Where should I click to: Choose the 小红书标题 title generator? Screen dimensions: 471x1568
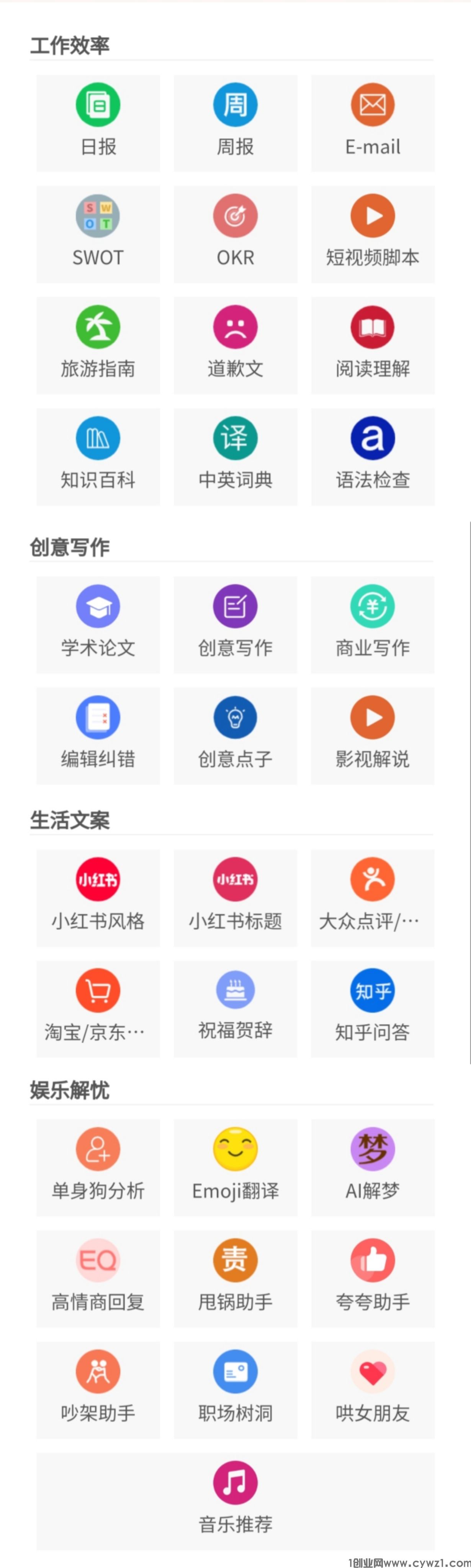pyautogui.click(x=235, y=898)
